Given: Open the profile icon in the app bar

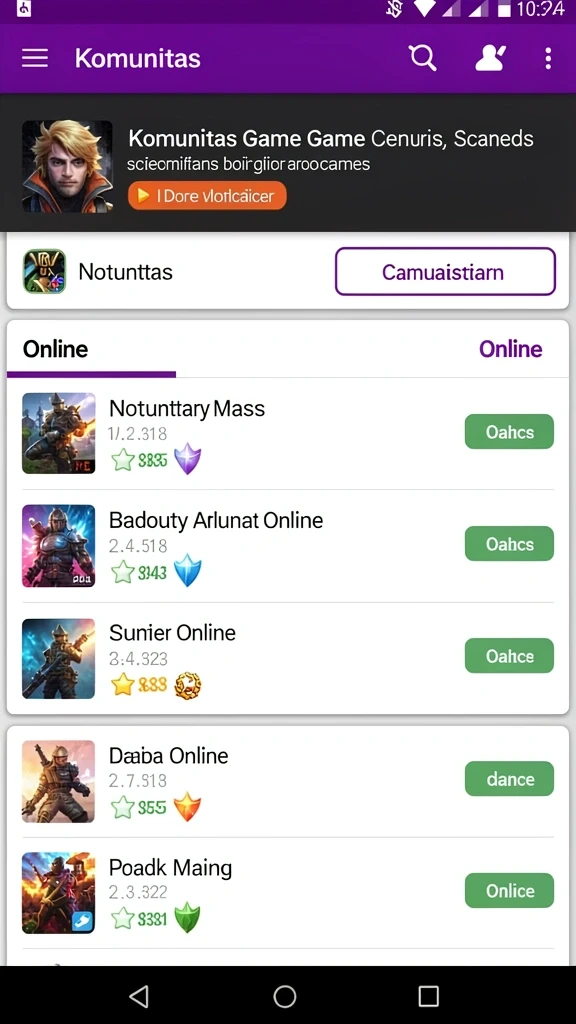Looking at the screenshot, I should click(490, 58).
